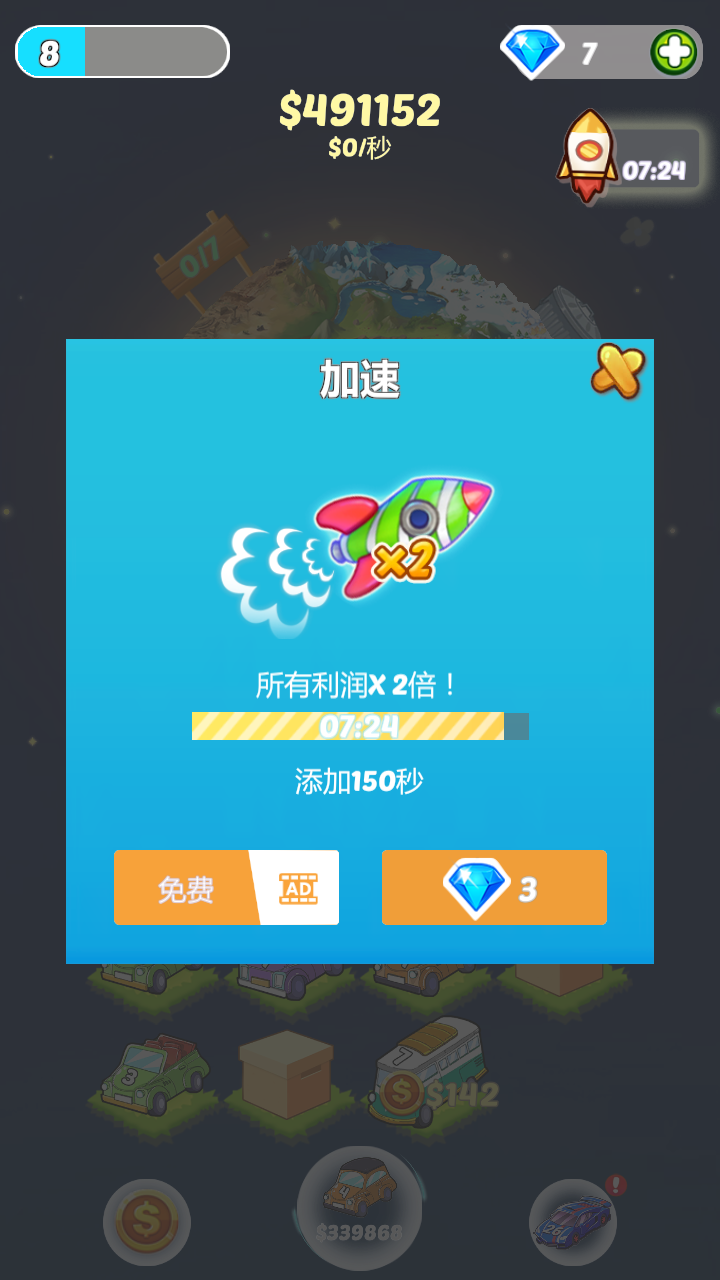Tap the $491152 money total display
720x1280 pixels.
tap(360, 112)
